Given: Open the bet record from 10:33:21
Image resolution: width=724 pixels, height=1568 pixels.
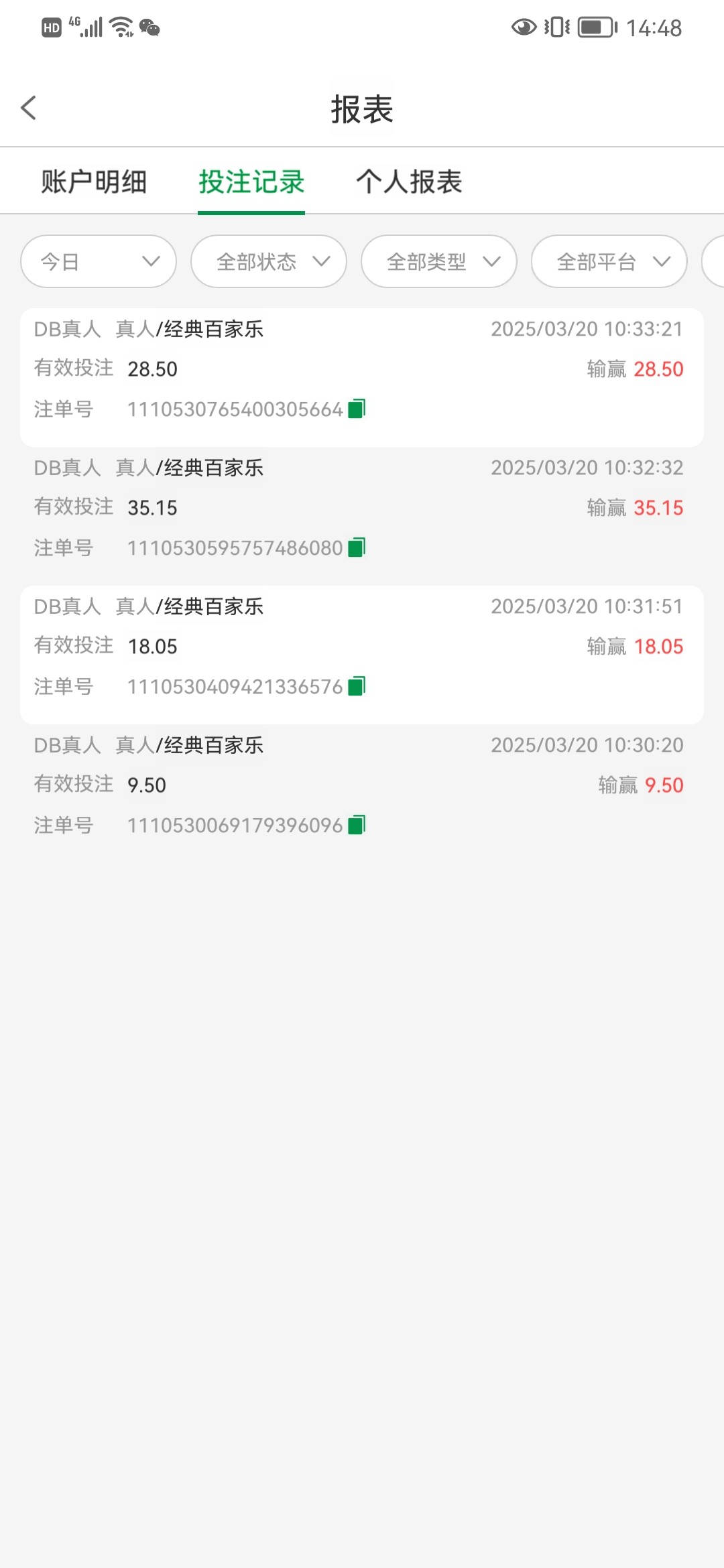Looking at the screenshot, I should point(362,369).
